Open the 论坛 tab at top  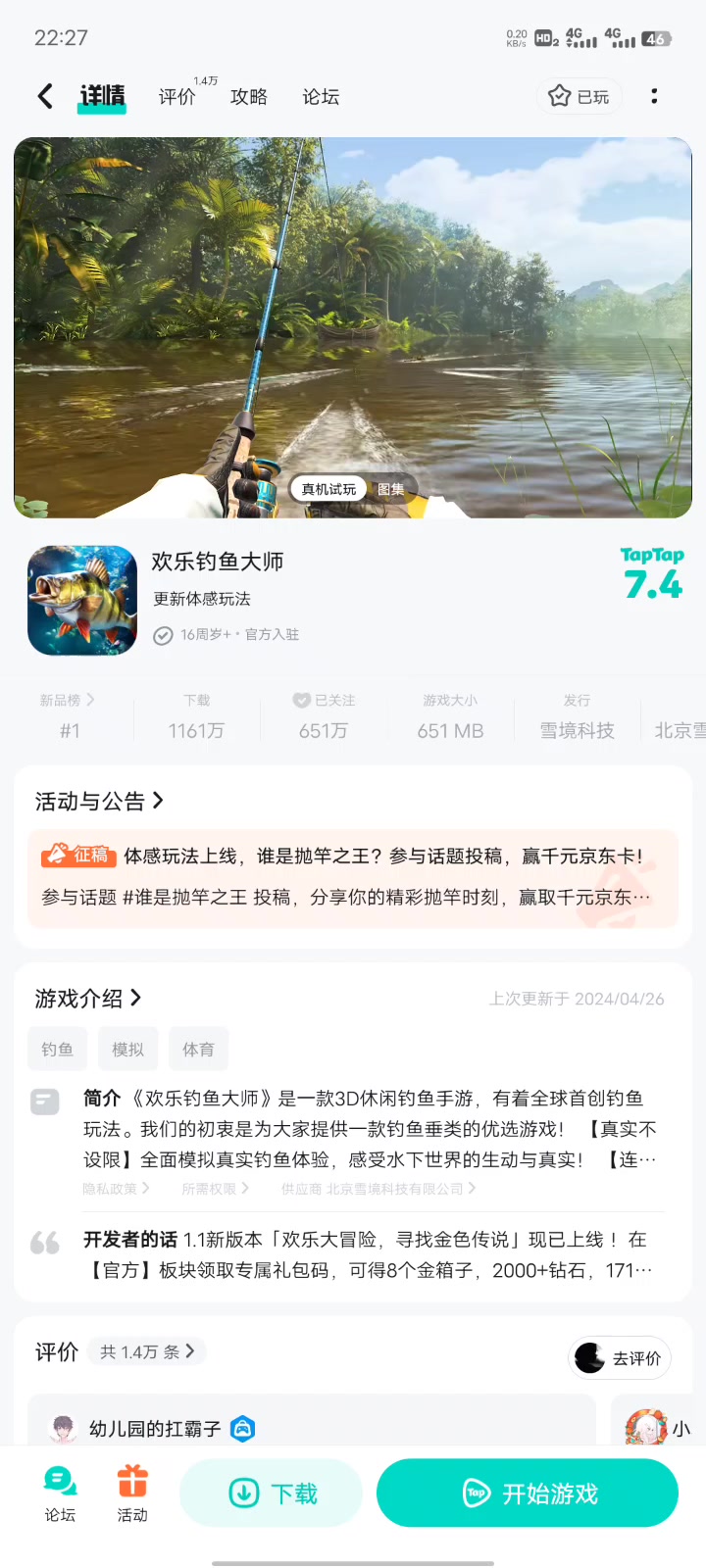coord(321,96)
